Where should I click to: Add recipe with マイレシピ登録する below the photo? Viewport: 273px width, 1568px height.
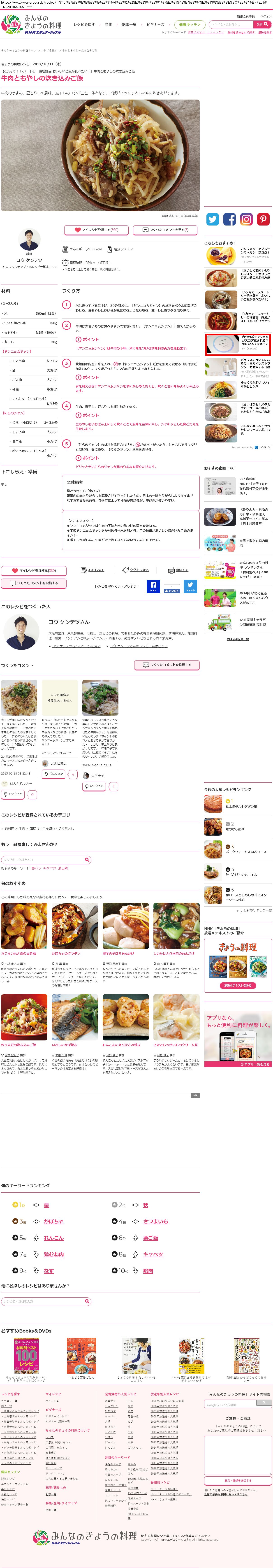click(96, 230)
